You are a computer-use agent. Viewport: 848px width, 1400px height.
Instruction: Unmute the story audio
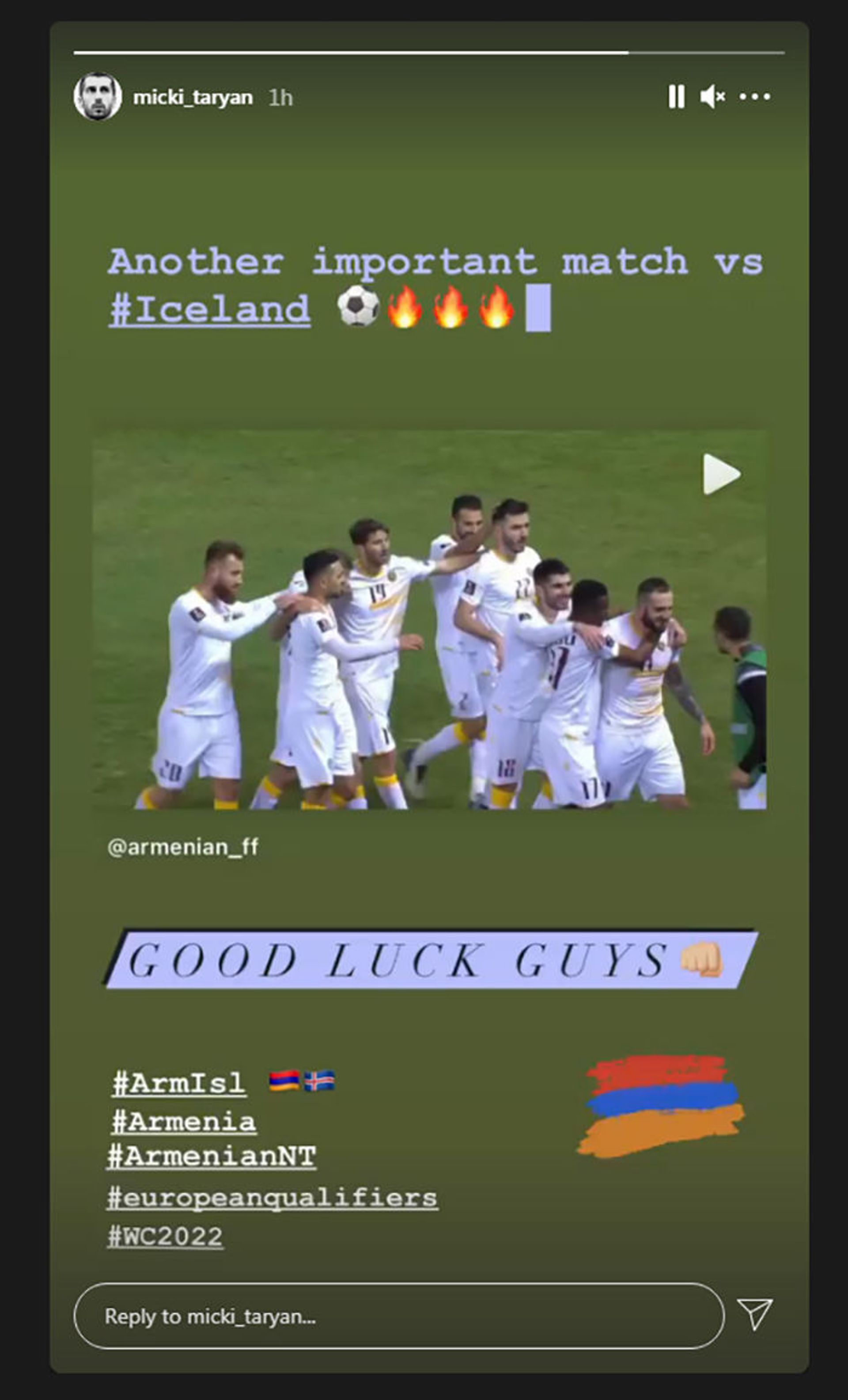point(713,97)
